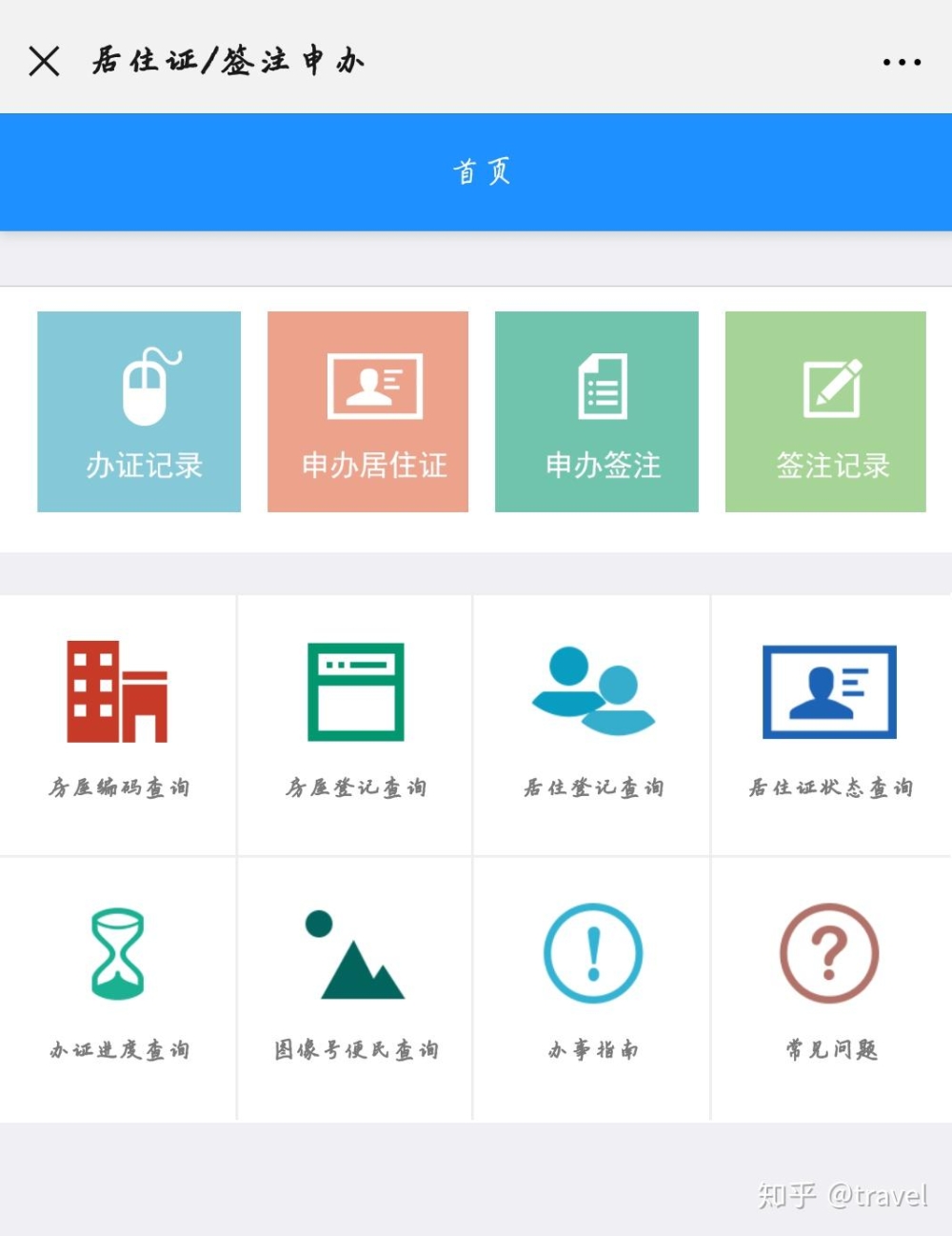Image resolution: width=952 pixels, height=1236 pixels.
Task: Open 办证进度查询
Action: coord(118,986)
